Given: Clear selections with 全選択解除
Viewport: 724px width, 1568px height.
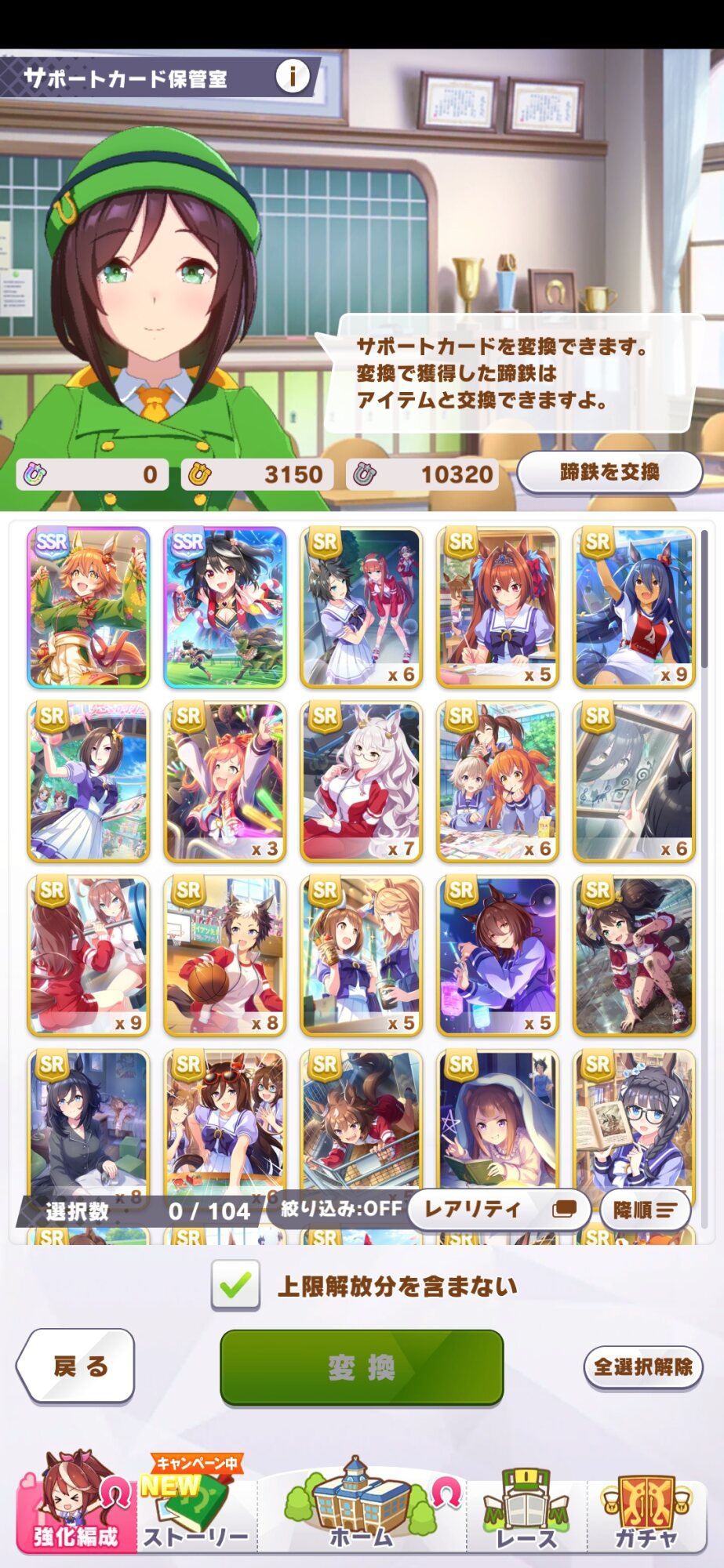Looking at the screenshot, I should click(643, 1367).
